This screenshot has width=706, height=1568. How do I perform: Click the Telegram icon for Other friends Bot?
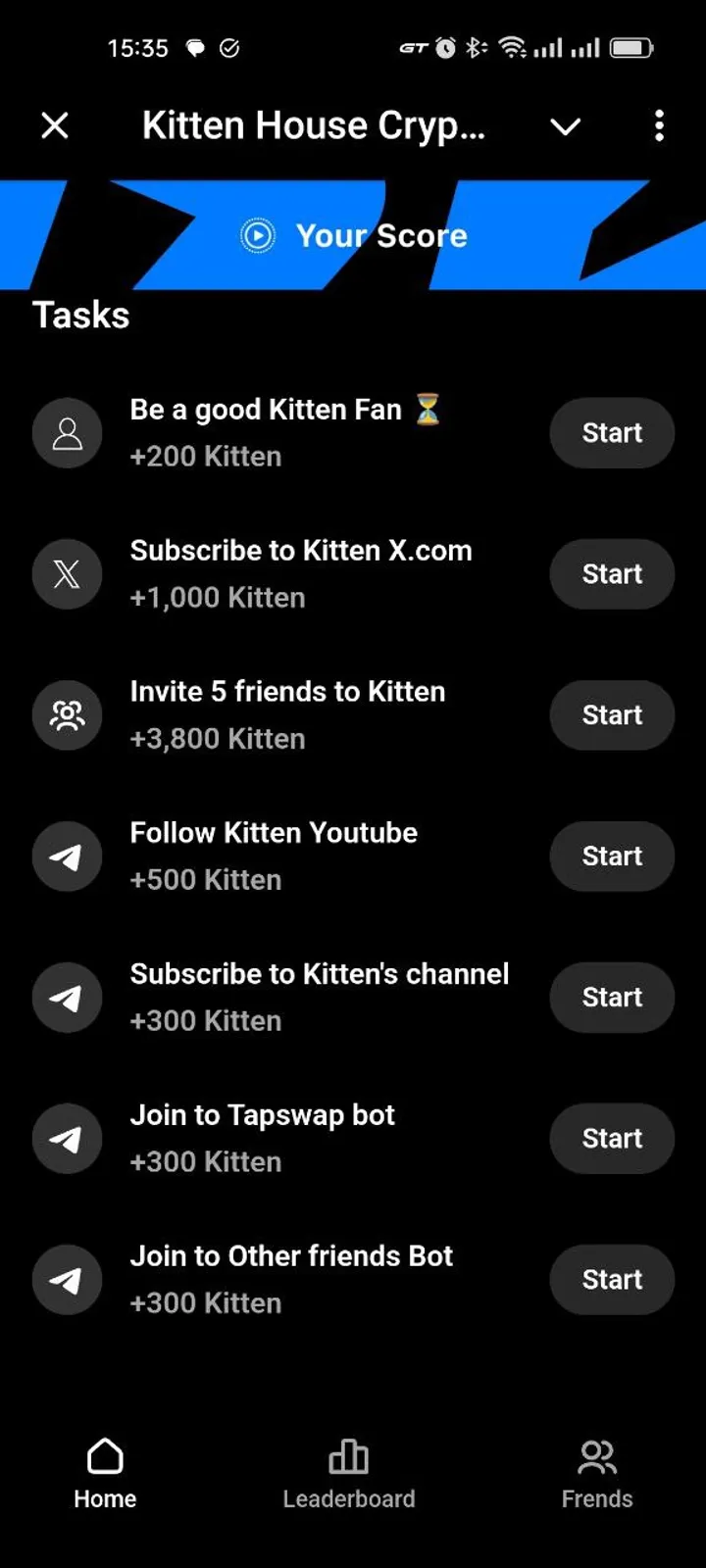click(67, 1279)
